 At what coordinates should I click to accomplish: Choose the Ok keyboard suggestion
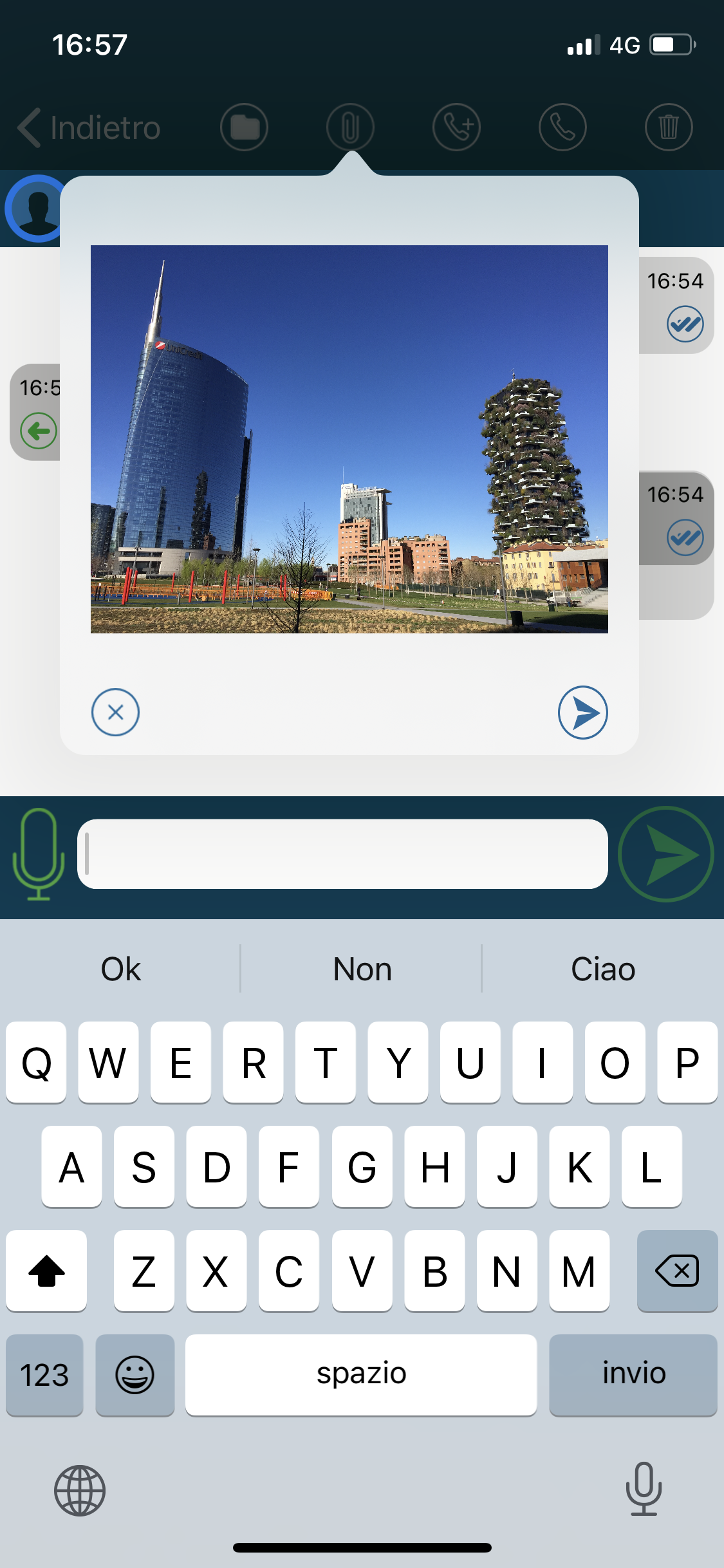click(120, 969)
